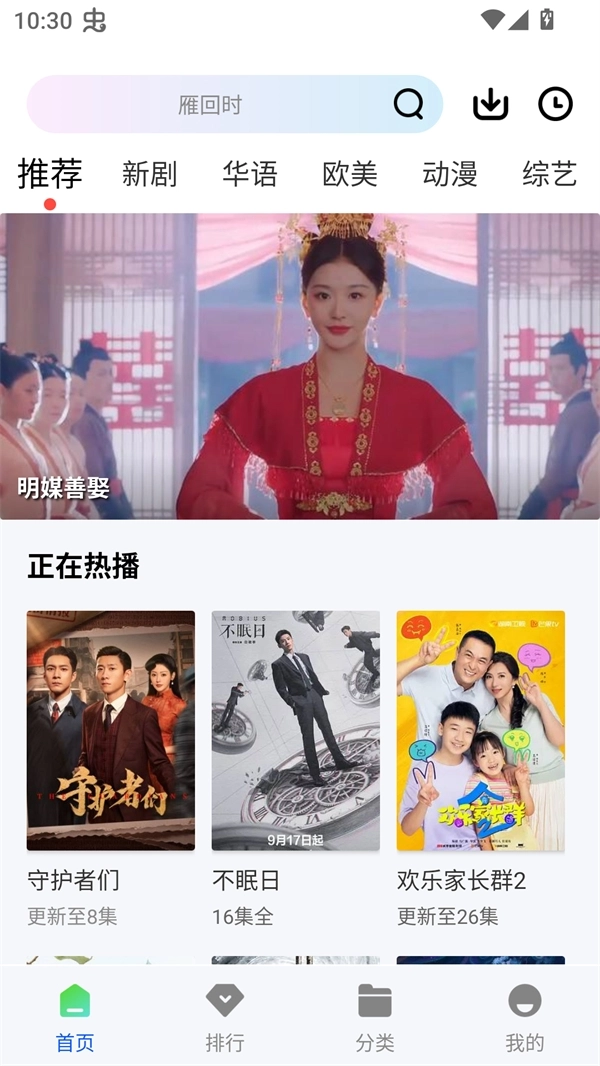Viewport: 600px width, 1066px height.
Task: Tap the search field showing 雁回时
Action: (x=210, y=105)
